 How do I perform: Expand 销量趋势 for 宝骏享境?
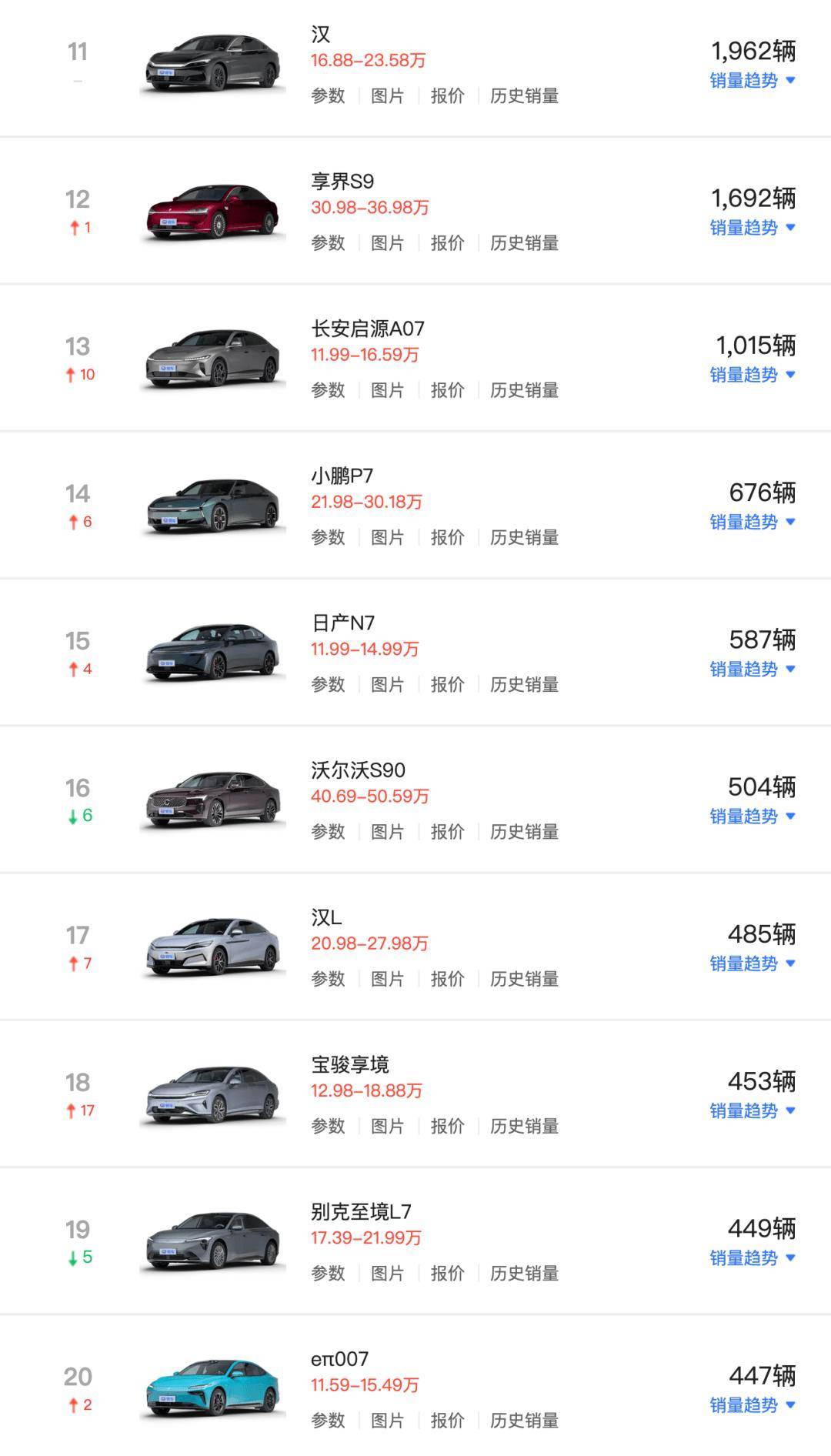coord(752,1110)
